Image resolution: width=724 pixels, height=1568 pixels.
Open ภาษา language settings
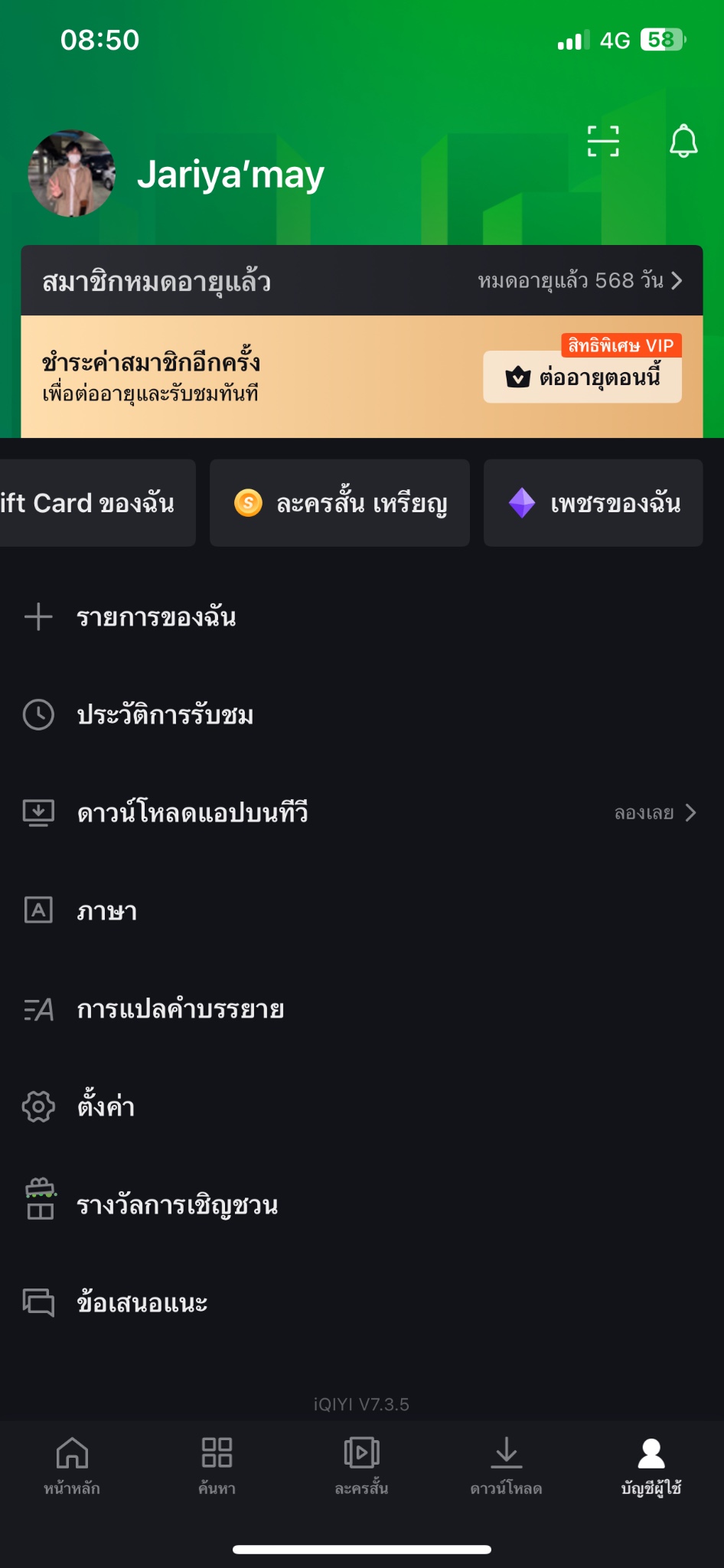pyautogui.click(x=362, y=911)
